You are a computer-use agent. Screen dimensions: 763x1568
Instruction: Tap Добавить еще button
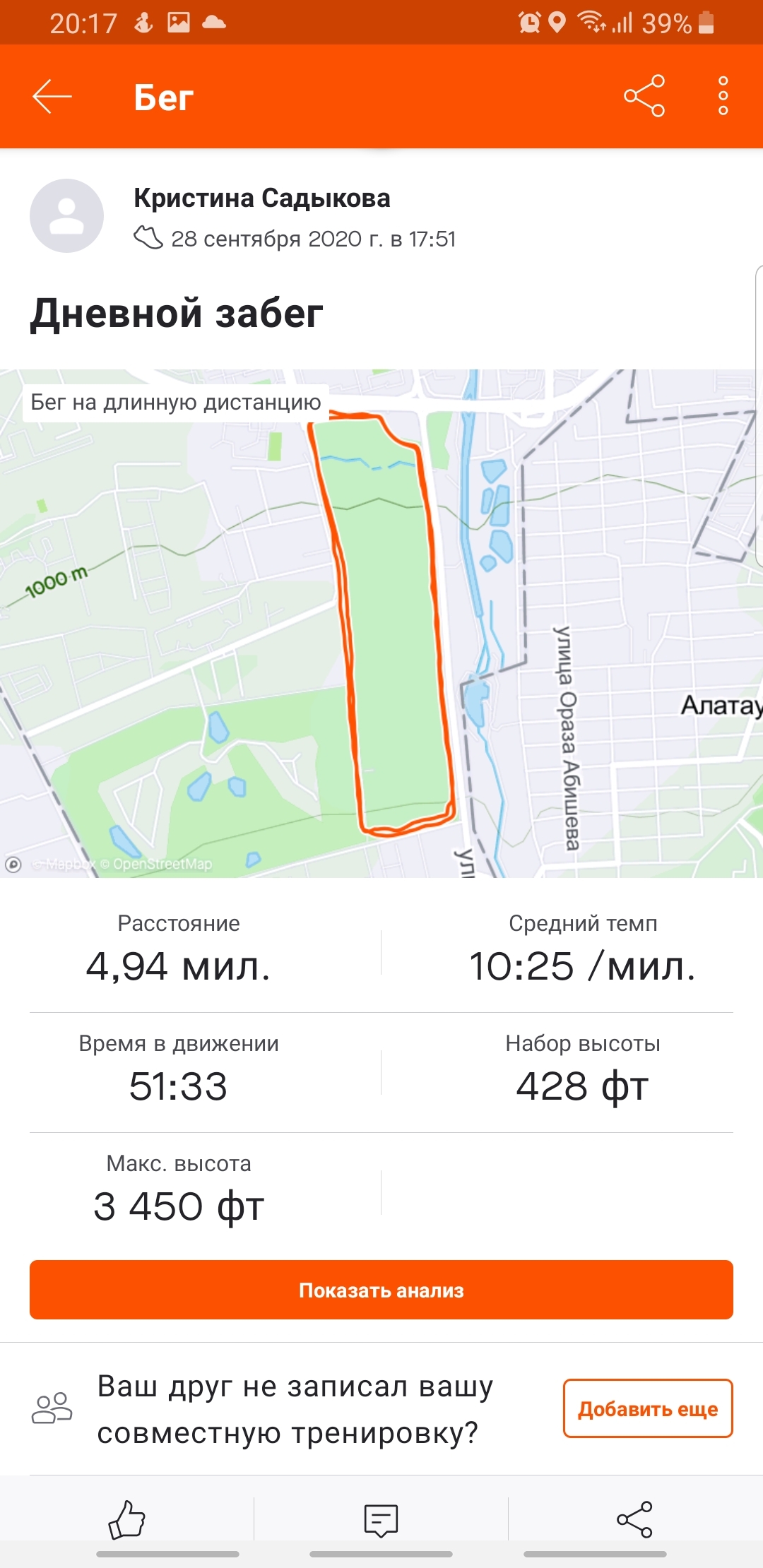point(647,1408)
